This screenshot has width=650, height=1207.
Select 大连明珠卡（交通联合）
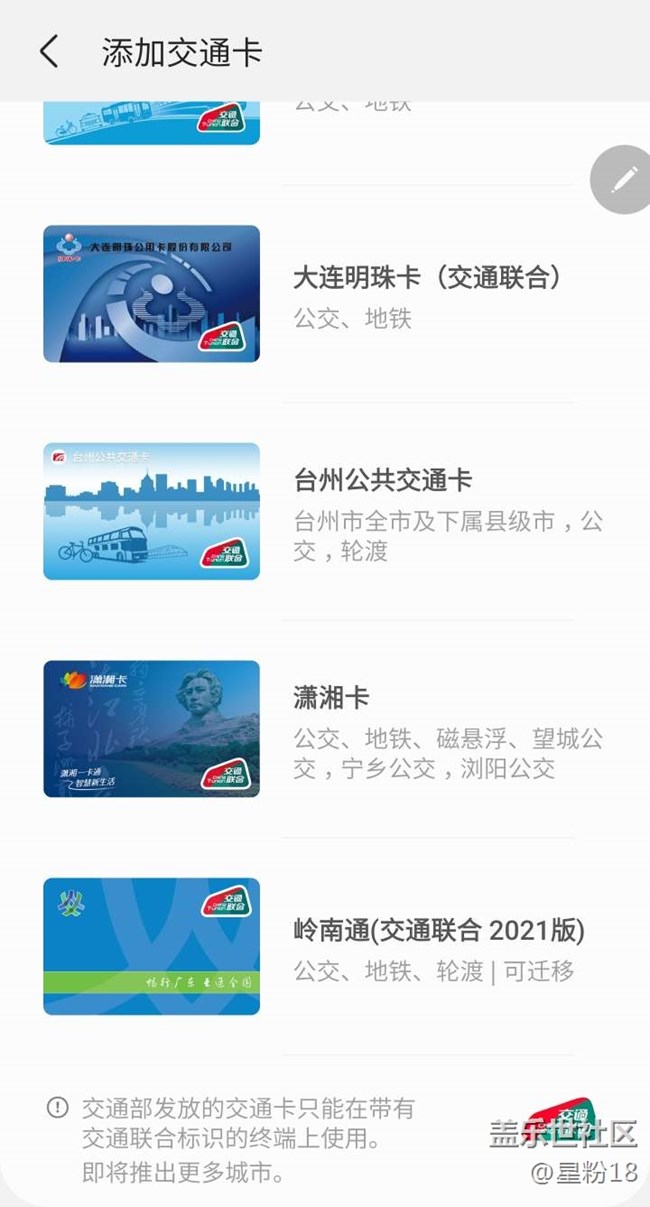(x=426, y=278)
